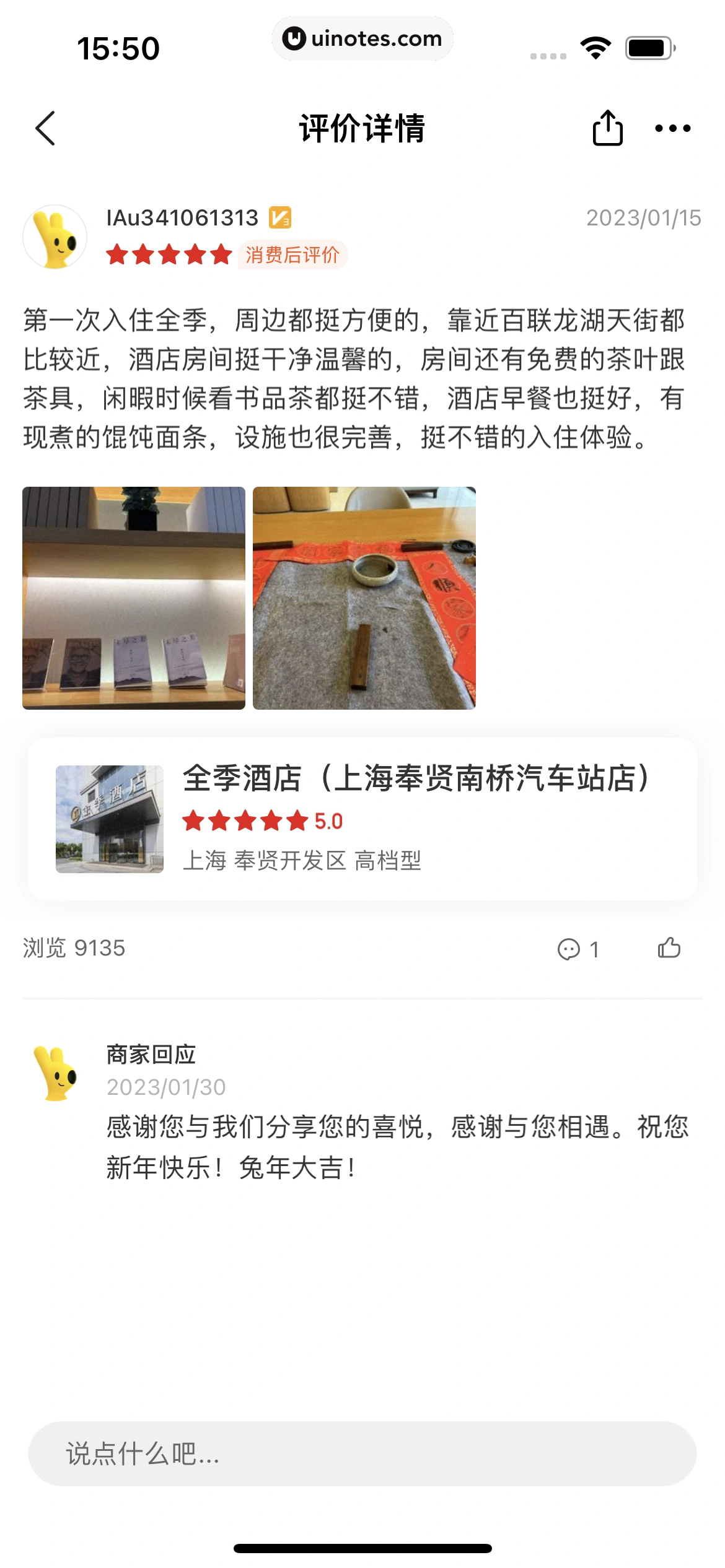The image size is (725, 1568).
Task: View the calligraphy desk review photo
Action: pos(364,598)
